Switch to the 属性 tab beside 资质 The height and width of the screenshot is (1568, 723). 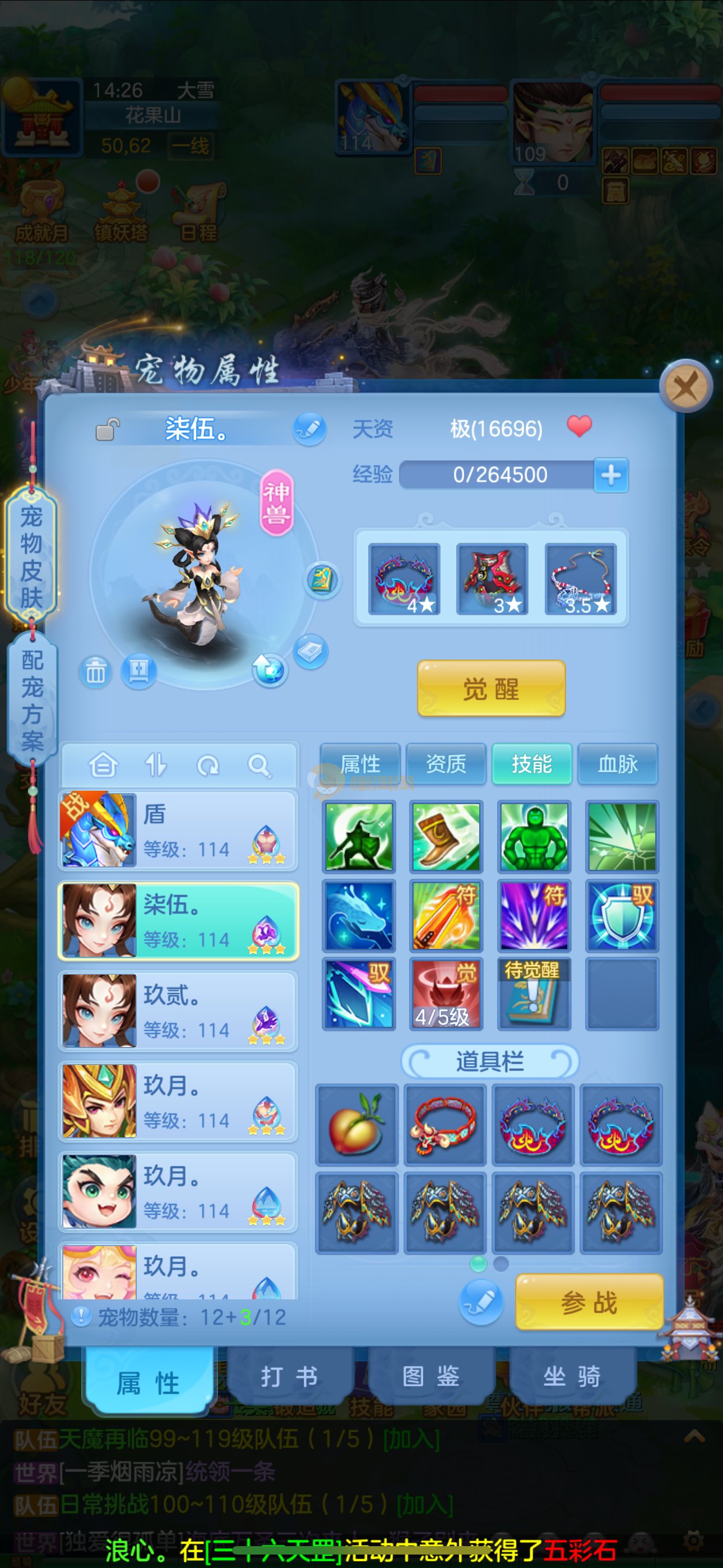[x=360, y=764]
